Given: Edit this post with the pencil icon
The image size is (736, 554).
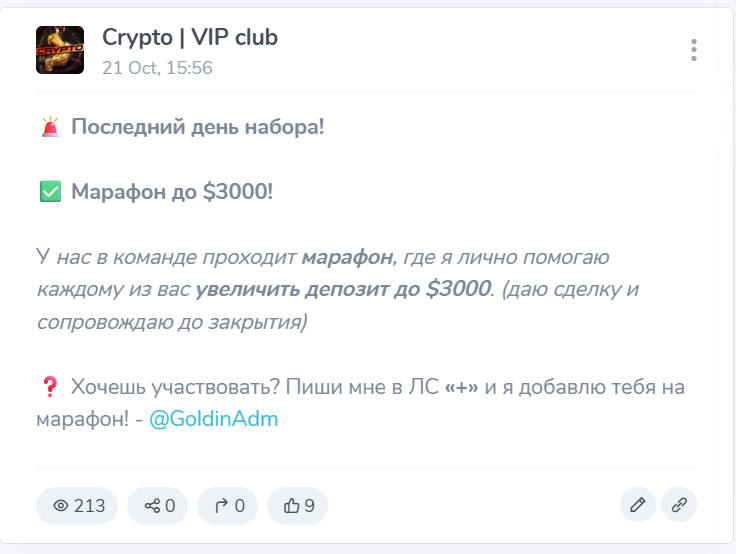Looking at the screenshot, I should (x=636, y=505).
